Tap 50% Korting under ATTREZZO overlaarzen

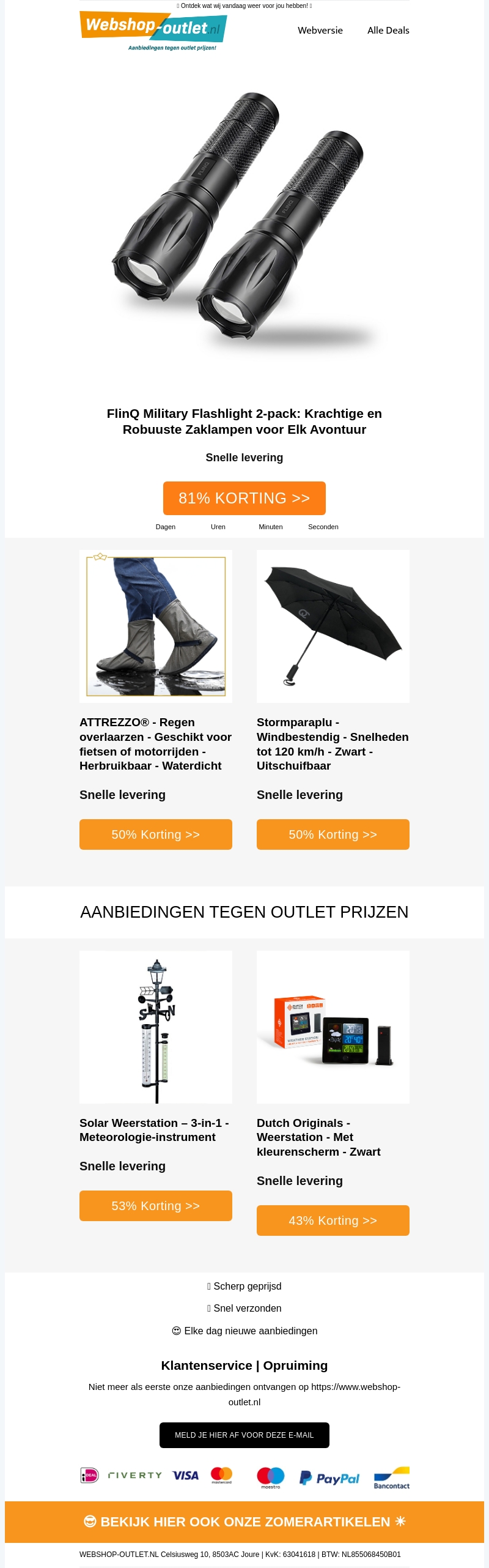tap(156, 834)
